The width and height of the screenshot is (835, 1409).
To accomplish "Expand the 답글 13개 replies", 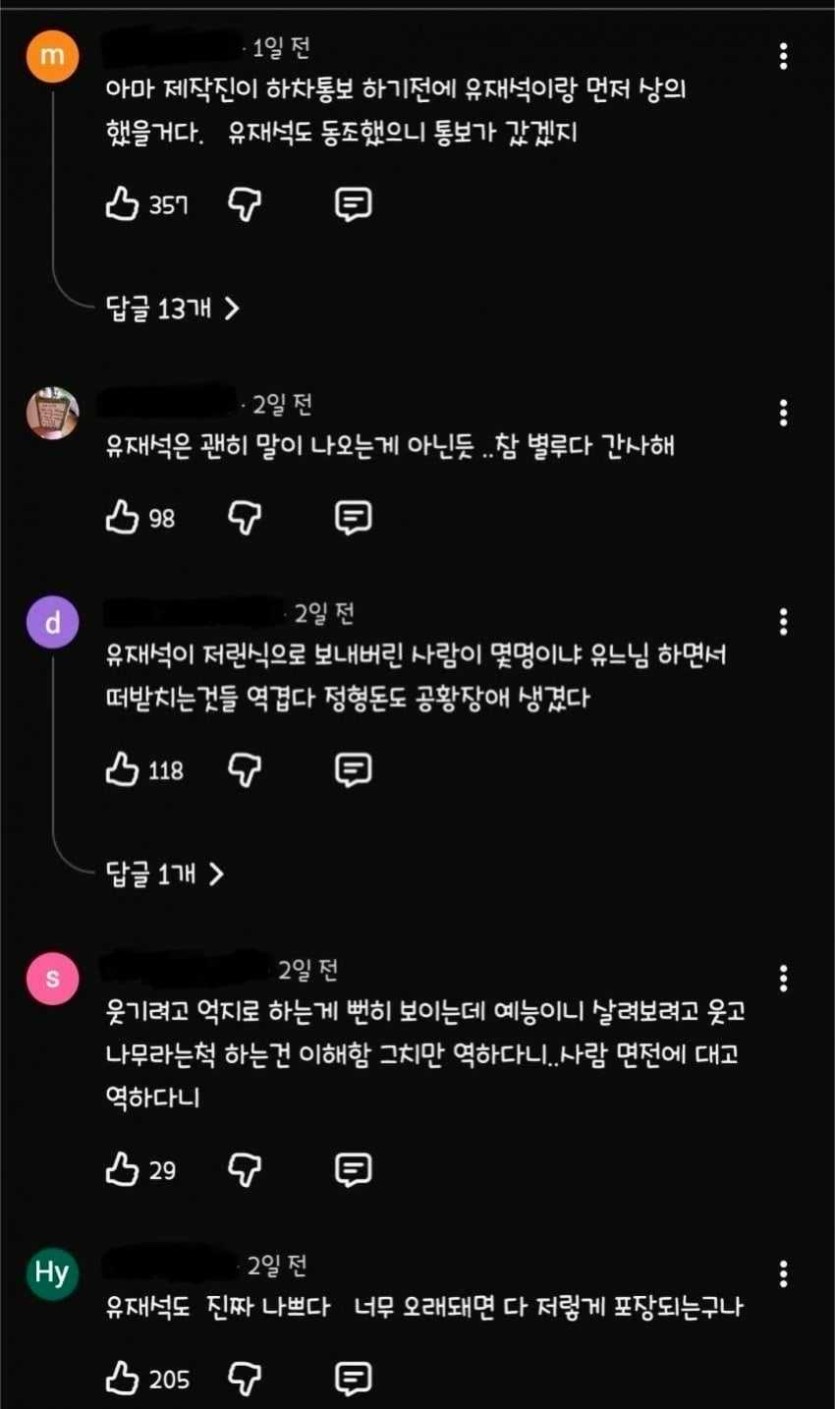I will (x=172, y=310).
